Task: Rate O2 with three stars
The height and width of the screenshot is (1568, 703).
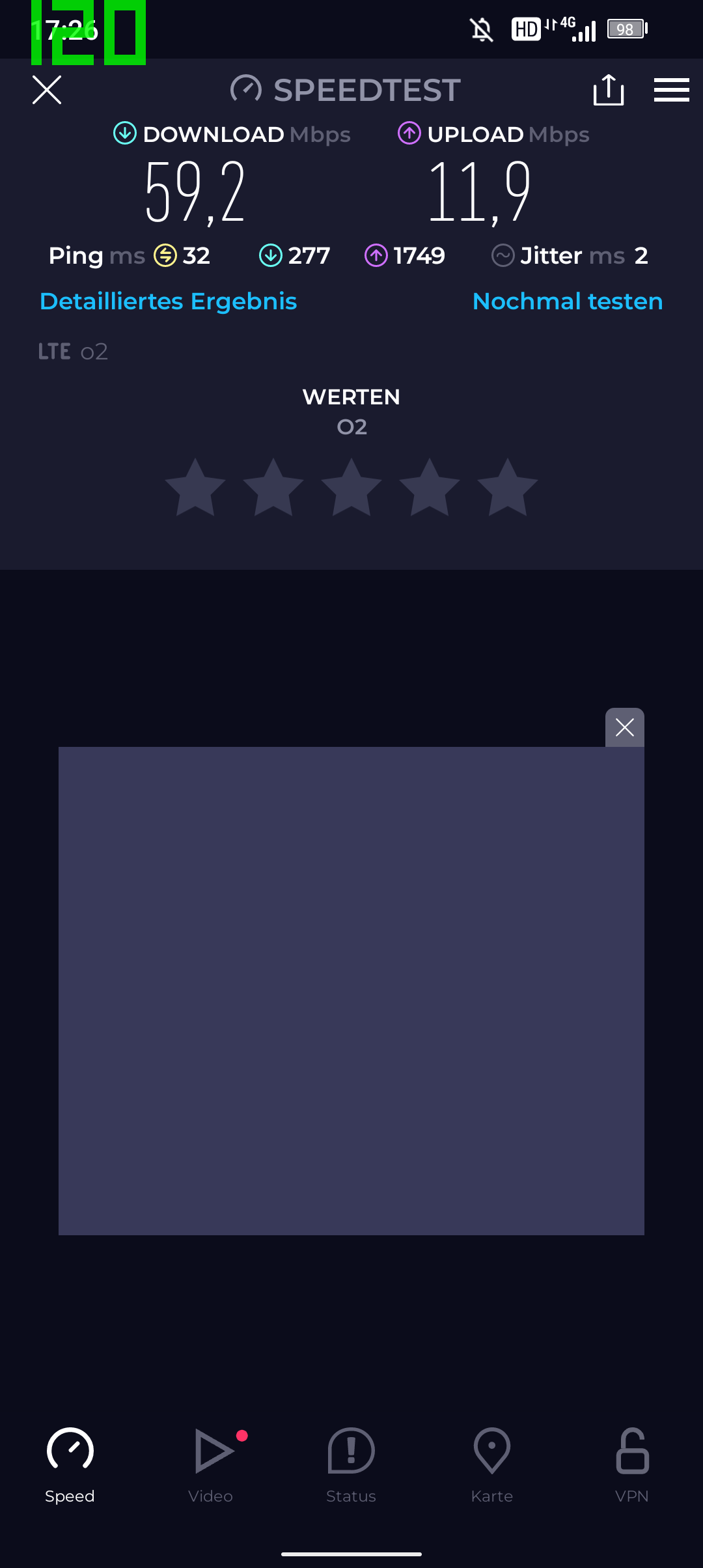Action: click(351, 487)
